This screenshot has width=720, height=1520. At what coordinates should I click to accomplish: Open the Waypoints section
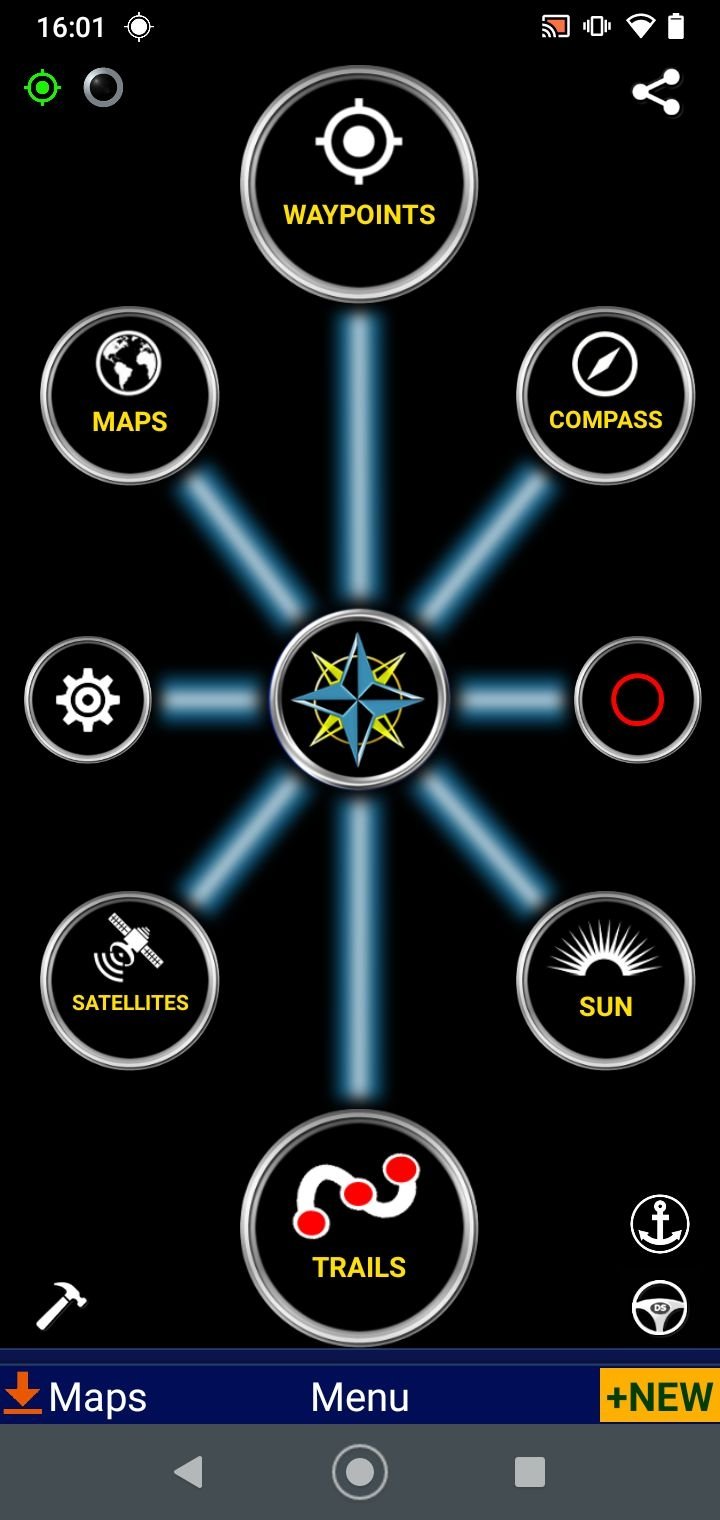tap(359, 184)
